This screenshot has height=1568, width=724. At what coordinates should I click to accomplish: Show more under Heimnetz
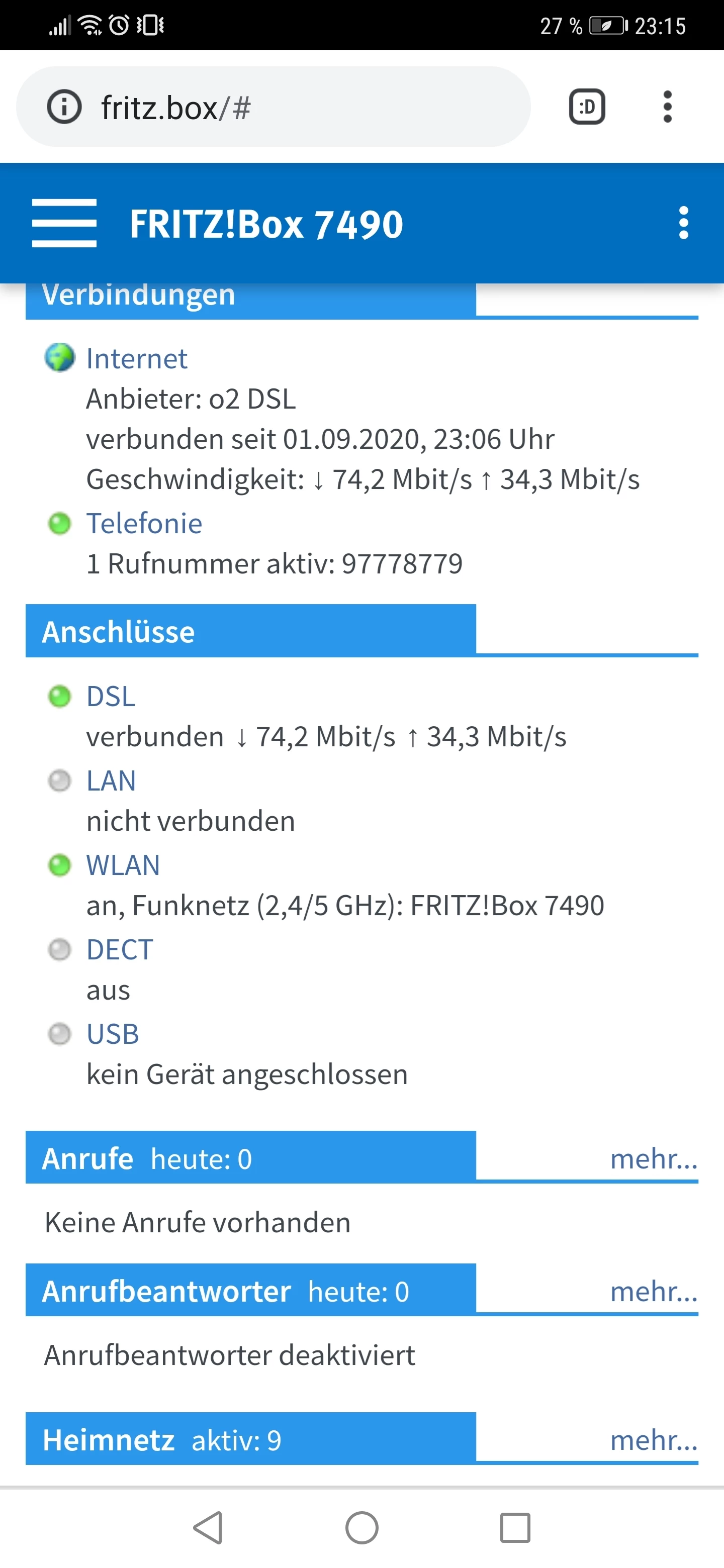[x=654, y=1439]
